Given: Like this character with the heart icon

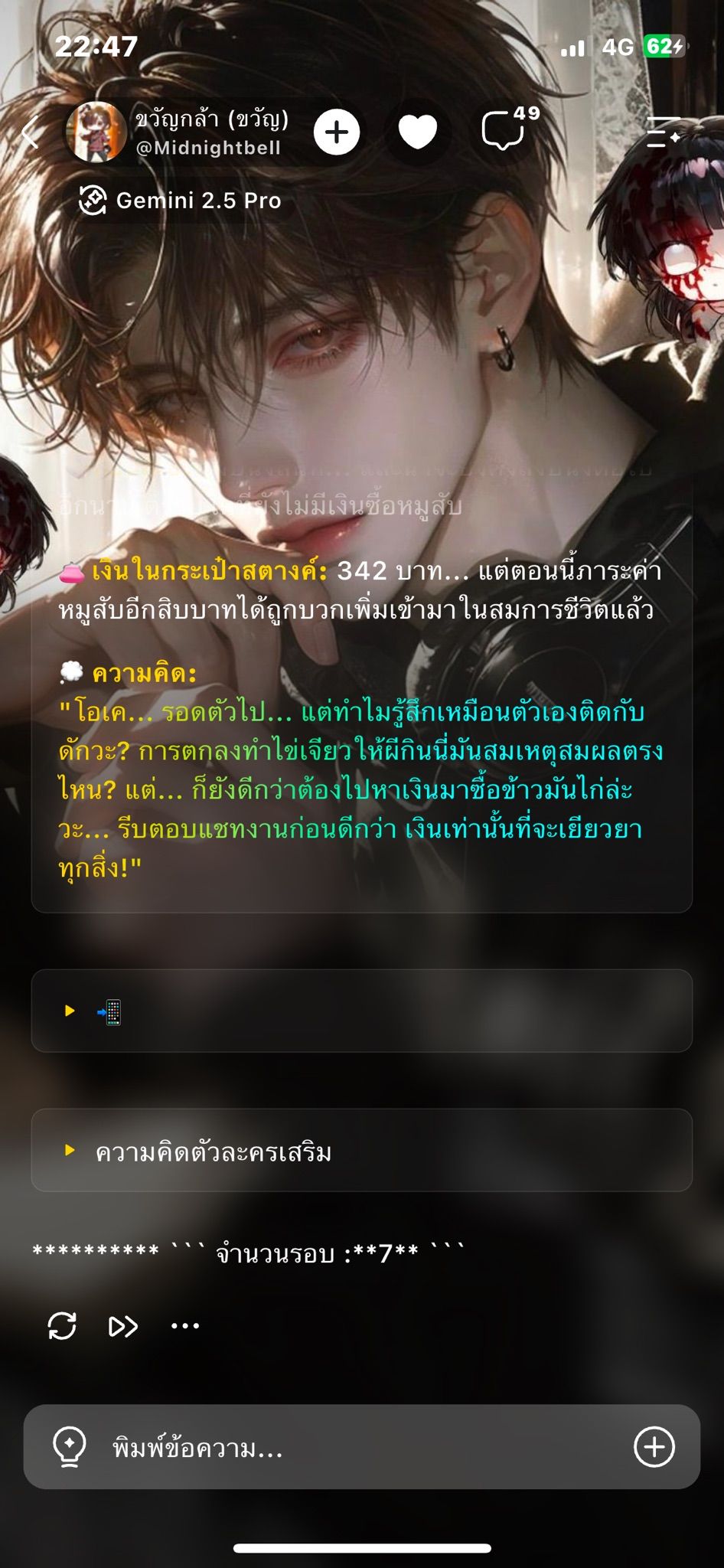Looking at the screenshot, I should 418,132.
